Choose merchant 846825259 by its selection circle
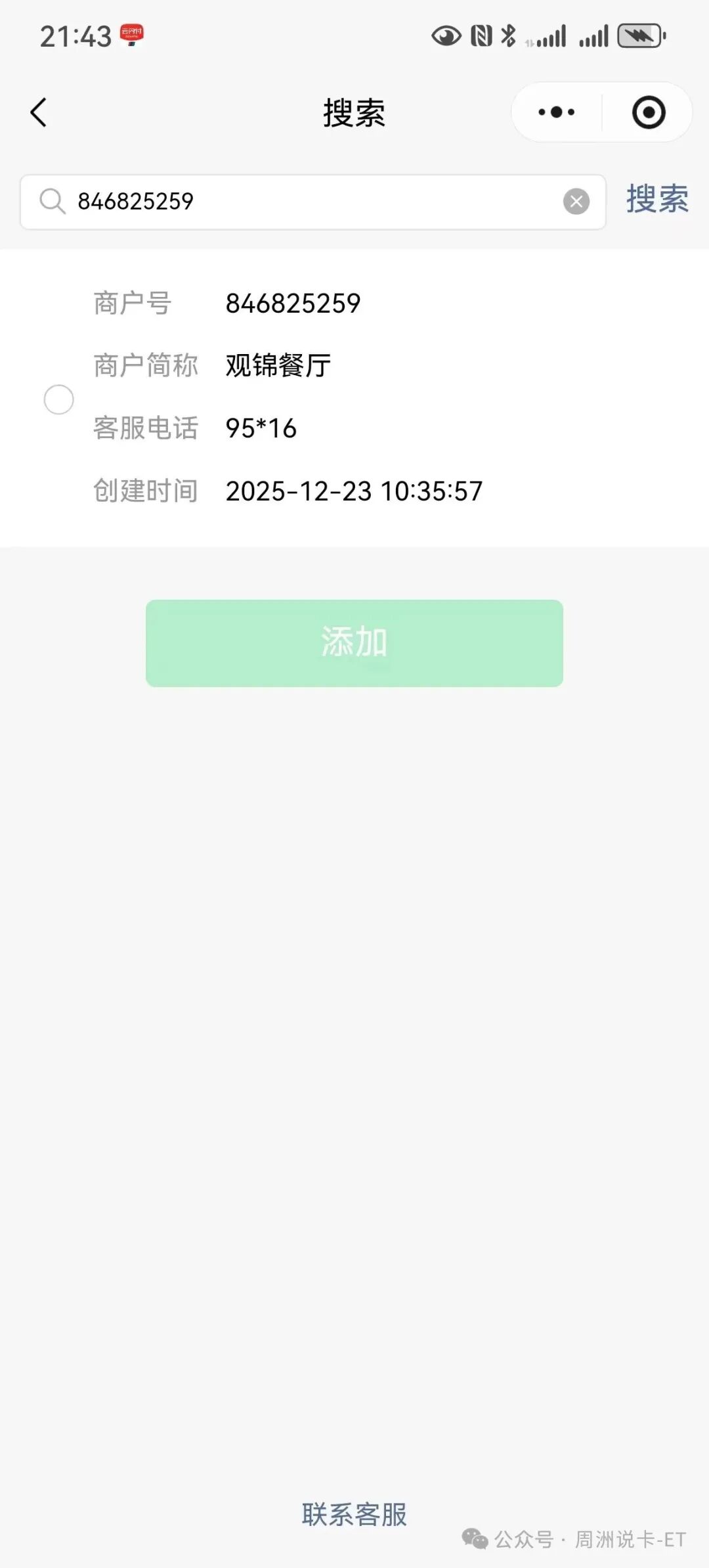Image resolution: width=709 pixels, height=1568 pixels. coord(59,399)
